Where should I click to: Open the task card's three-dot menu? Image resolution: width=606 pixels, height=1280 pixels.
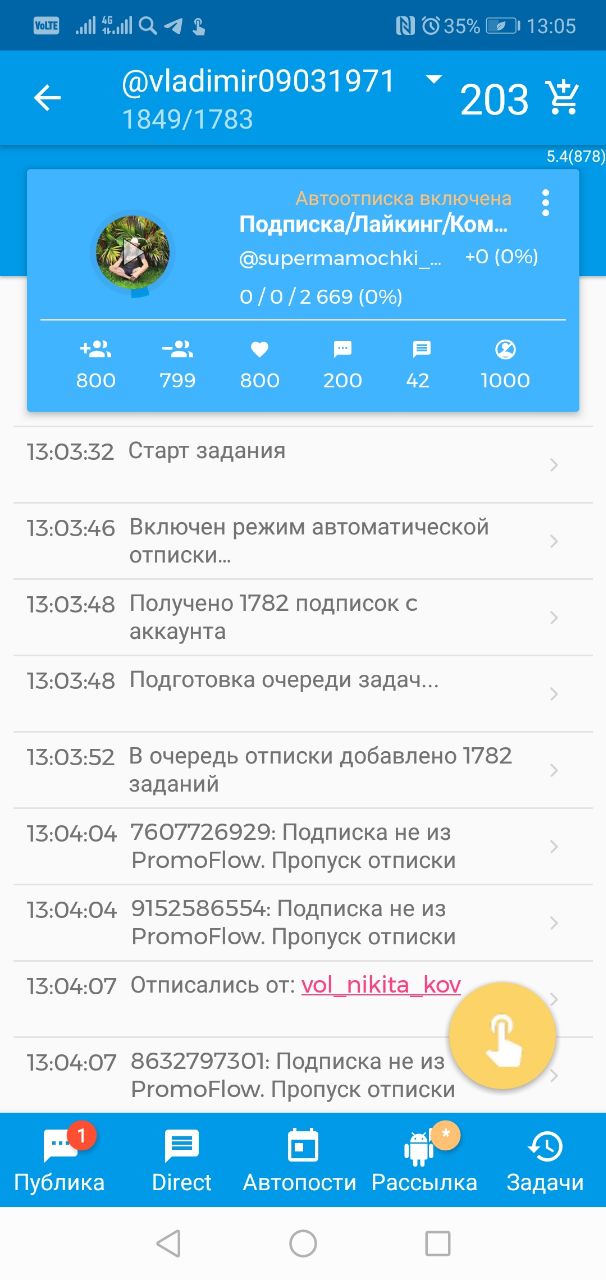pos(545,202)
